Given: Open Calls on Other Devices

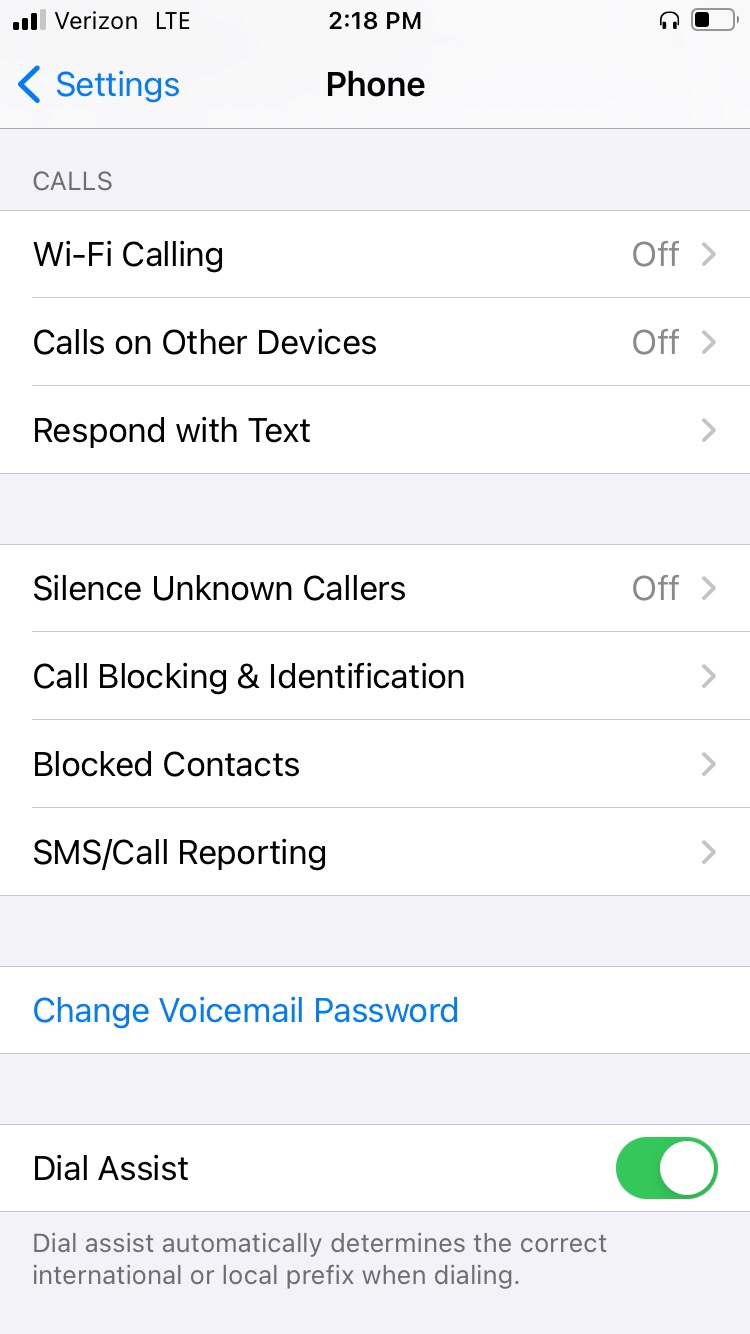Looking at the screenshot, I should (375, 342).
